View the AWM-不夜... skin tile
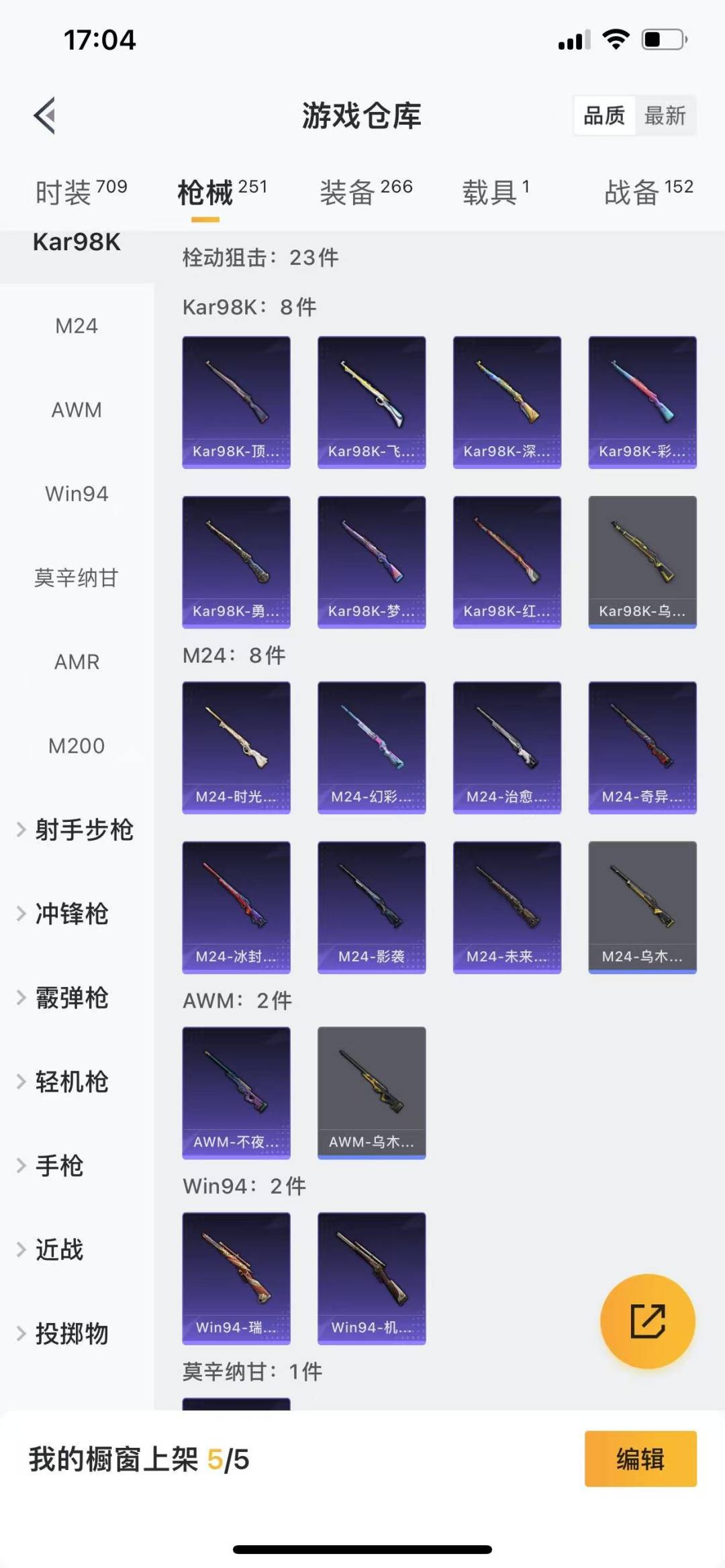Viewport: 725px width, 1568px height. click(236, 1092)
